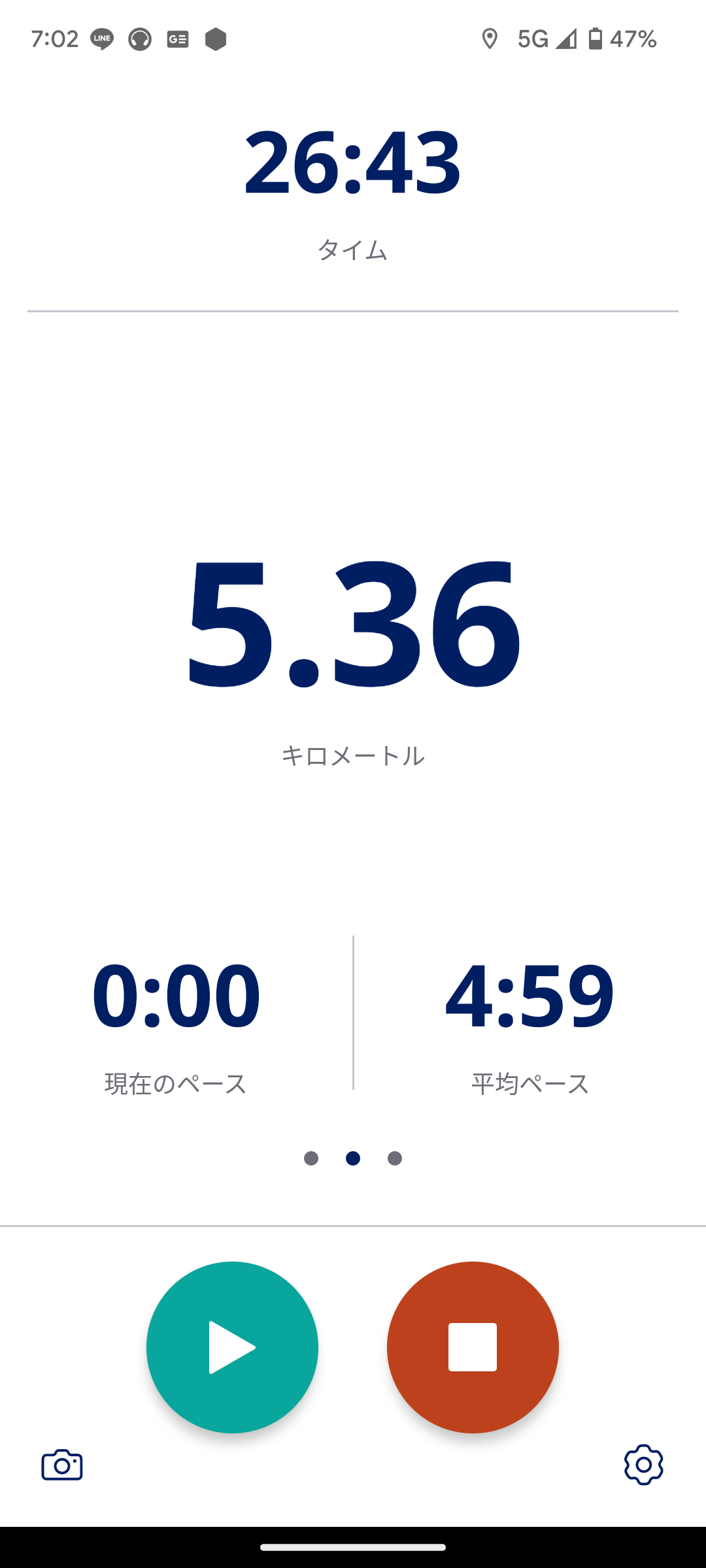Screen dimensions: 706x1568
Task: Resume the paused run
Action: tap(232, 1347)
